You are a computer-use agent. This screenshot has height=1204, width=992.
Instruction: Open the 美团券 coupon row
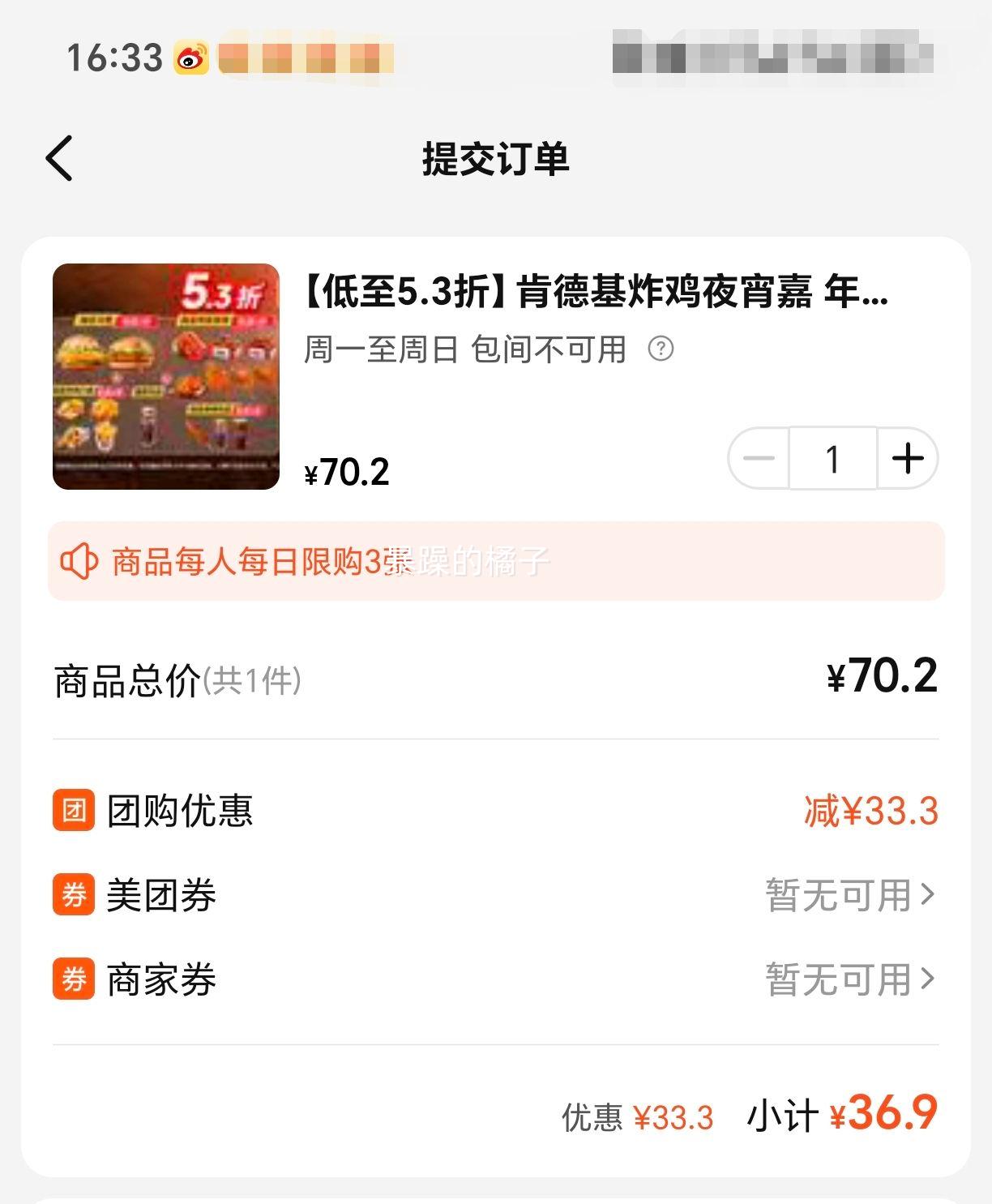click(849, 895)
